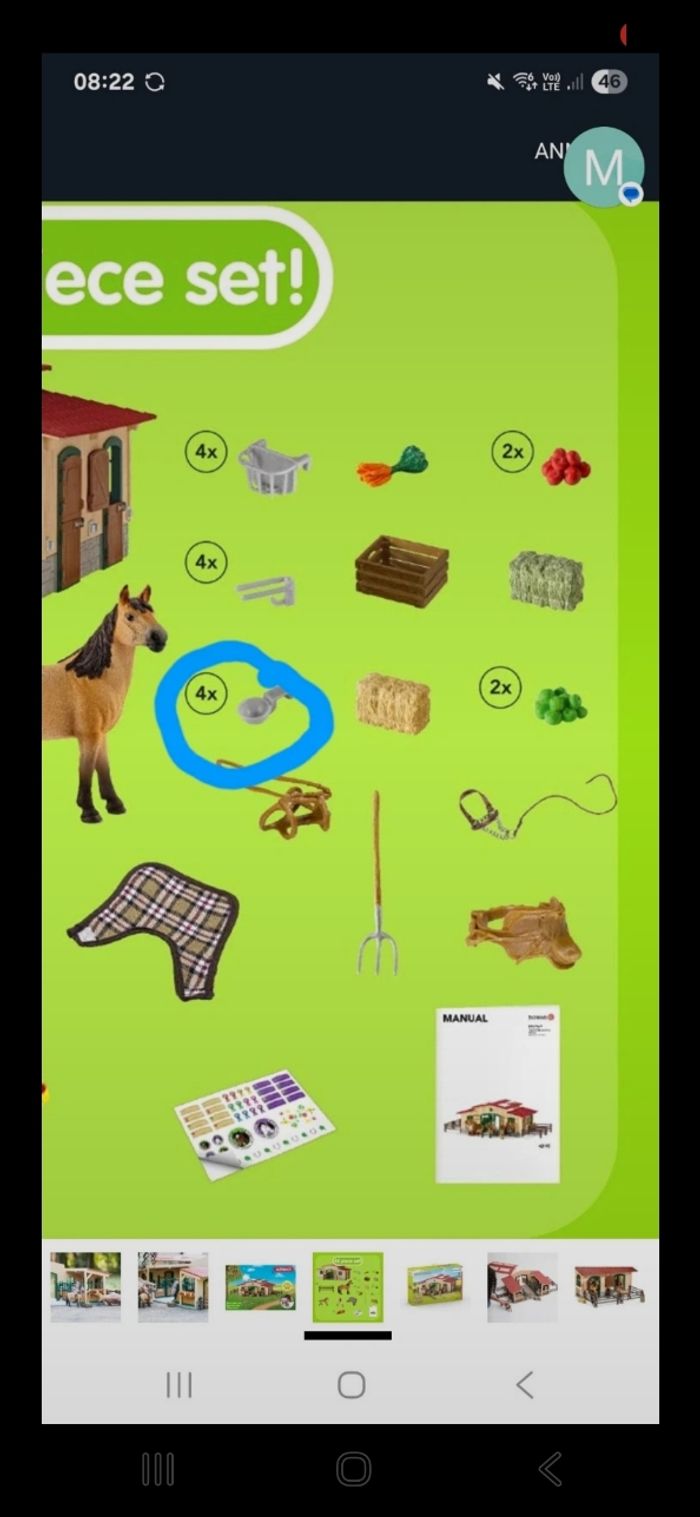The width and height of the screenshot is (700, 1517).
Task: Select the open red-roof stable thumbnail
Action: 522,1286
